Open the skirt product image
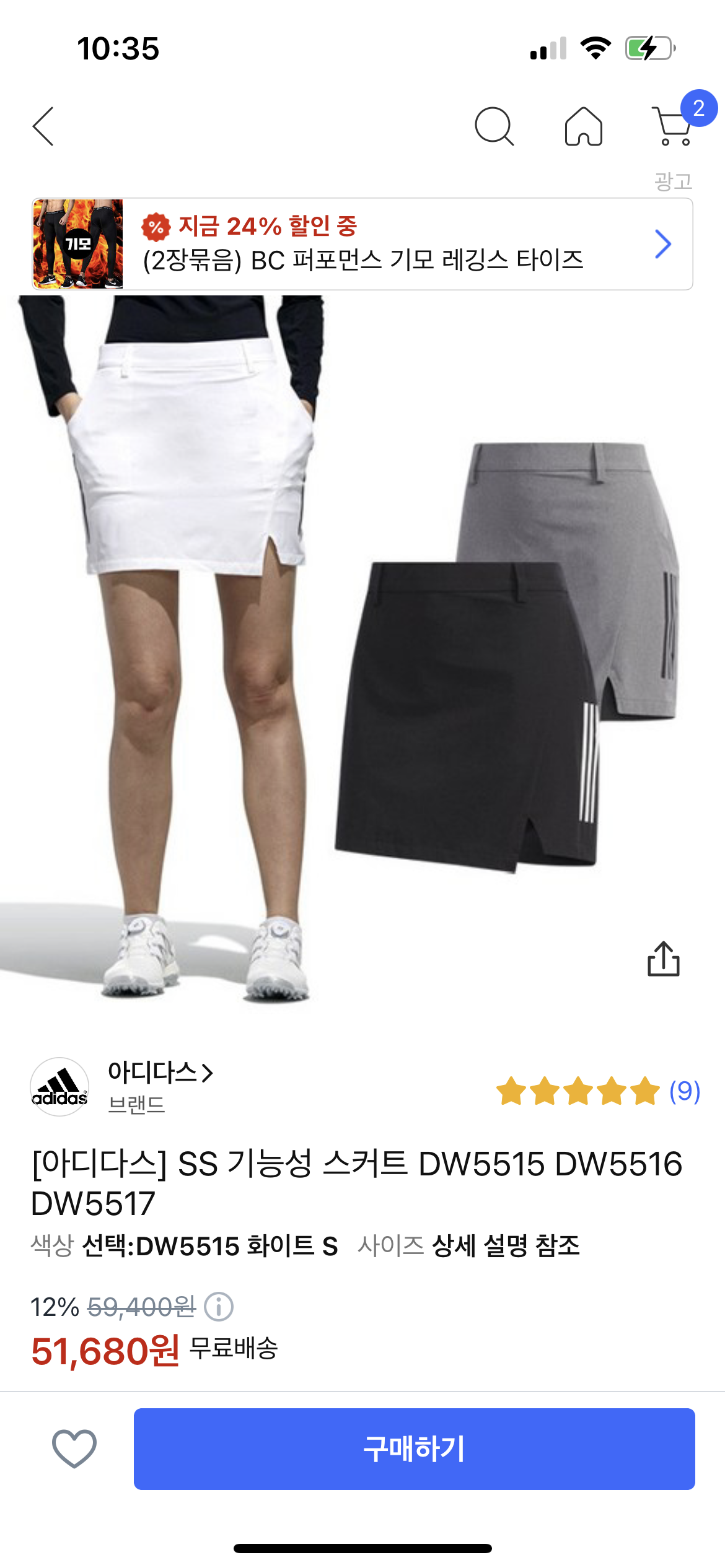Image resolution: width=725 pixels, height=1568 pixels. click(362, 650)
